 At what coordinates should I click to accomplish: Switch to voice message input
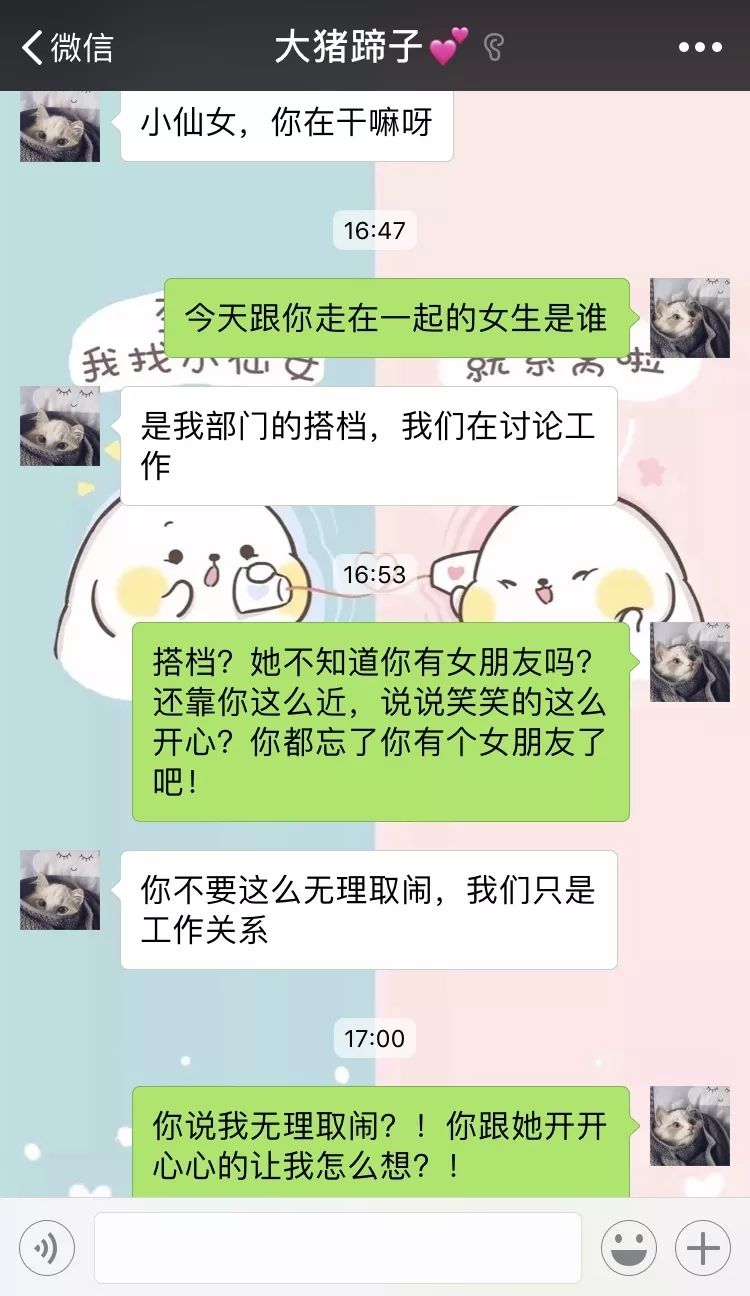click(46, 1247)
